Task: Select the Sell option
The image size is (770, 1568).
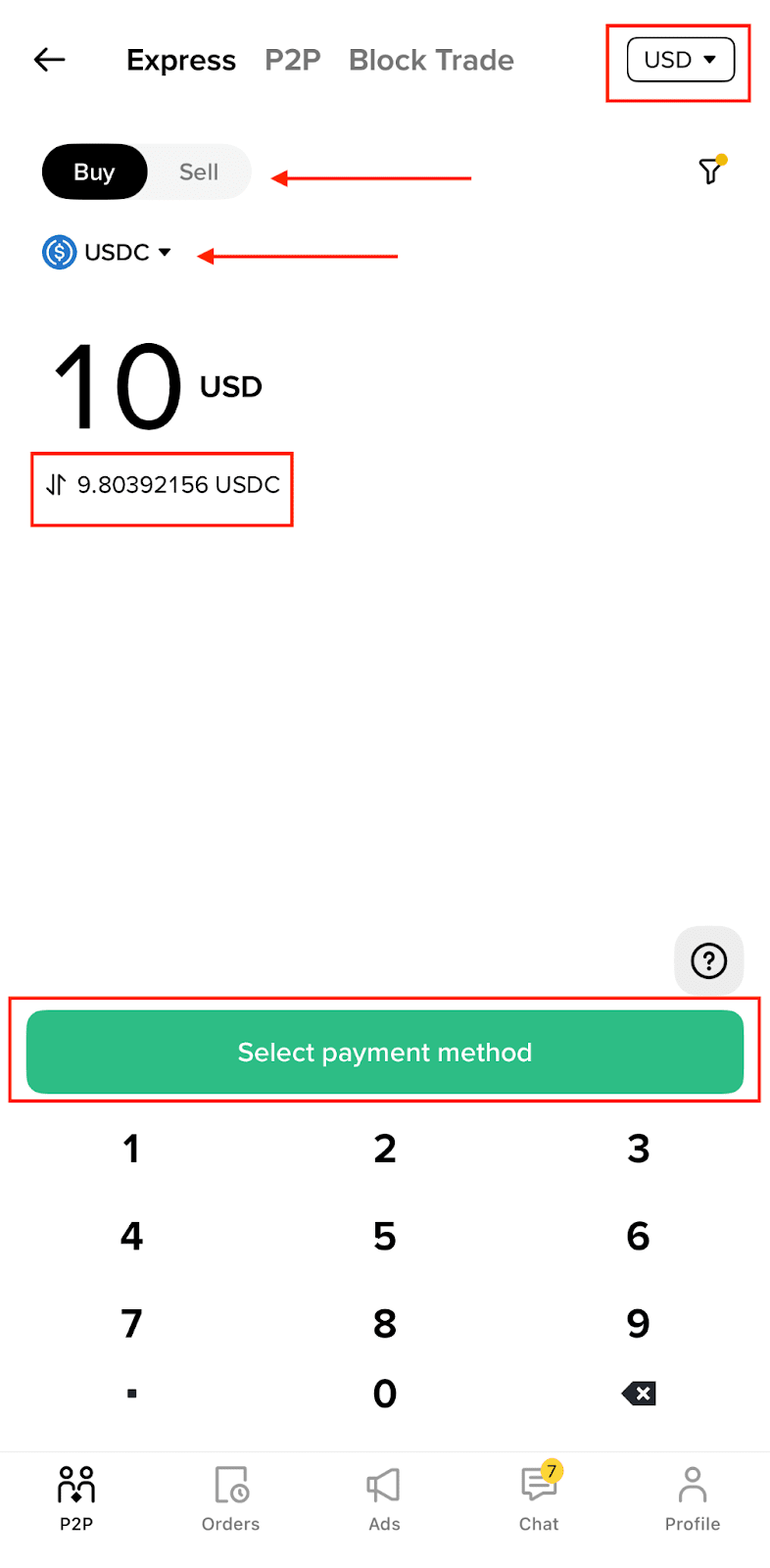Action: coord(199,172)
